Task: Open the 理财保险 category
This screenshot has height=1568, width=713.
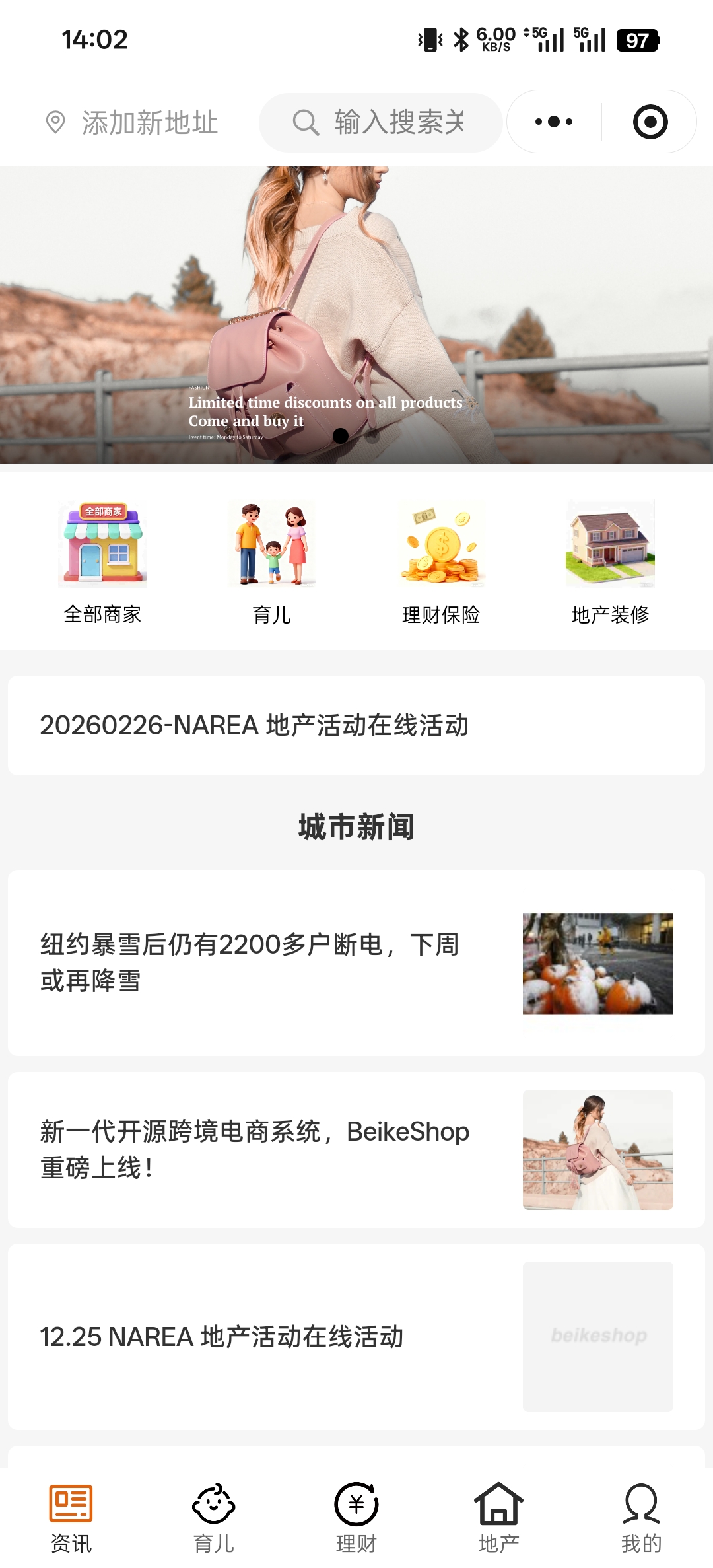Action: [441, 563]
